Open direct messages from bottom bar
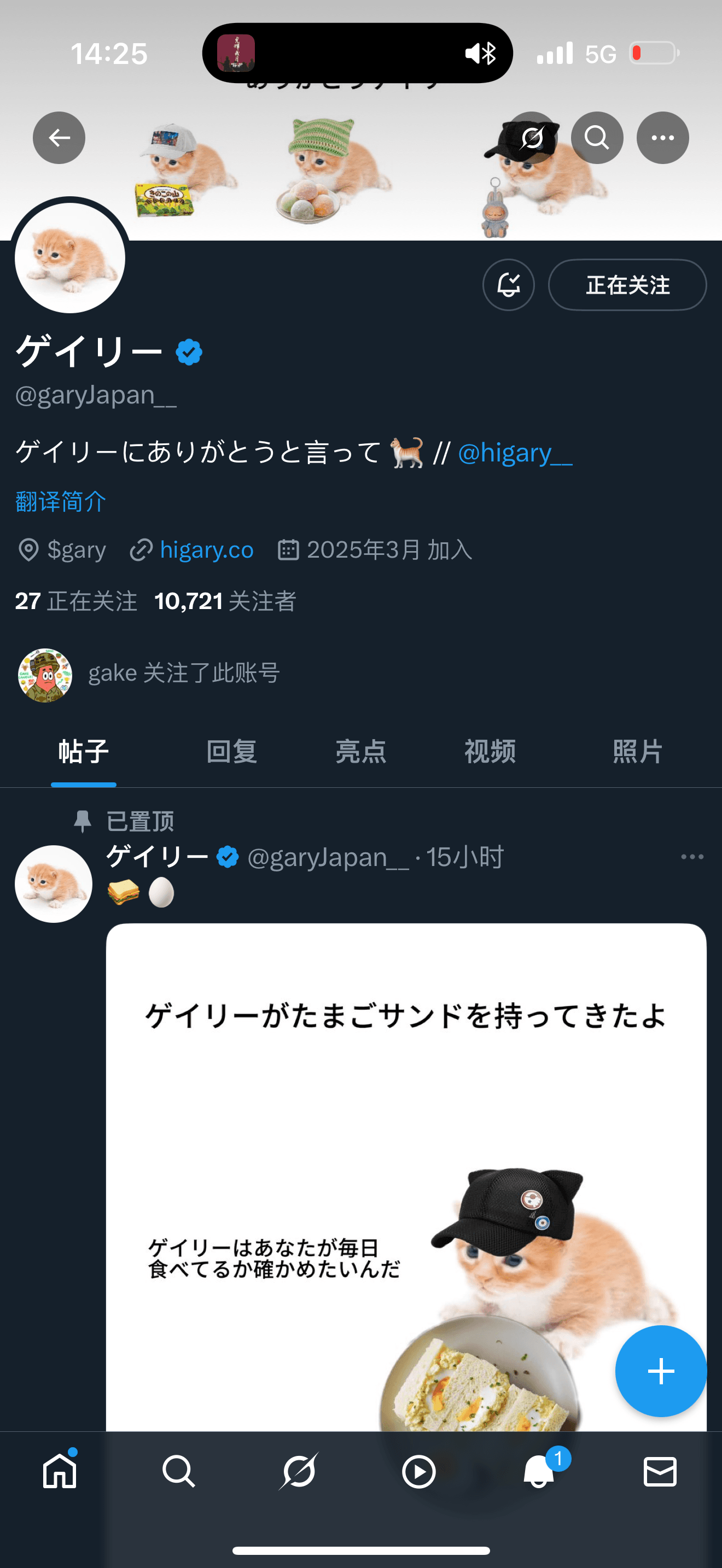The height and width of the screenshot is (1568, 722). click(x=660, y=1472)
